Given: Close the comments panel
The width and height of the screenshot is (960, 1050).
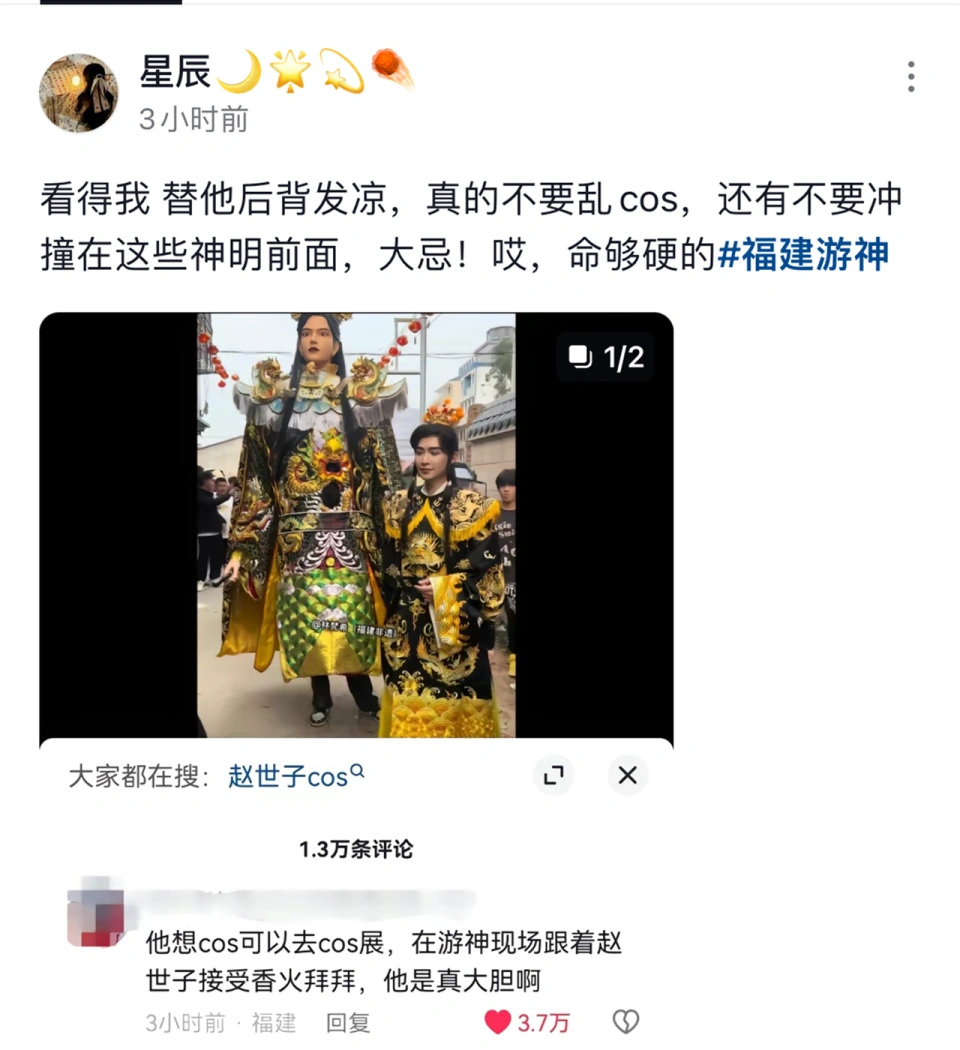Looking at the screenshot, I should (x=627, y=775).
